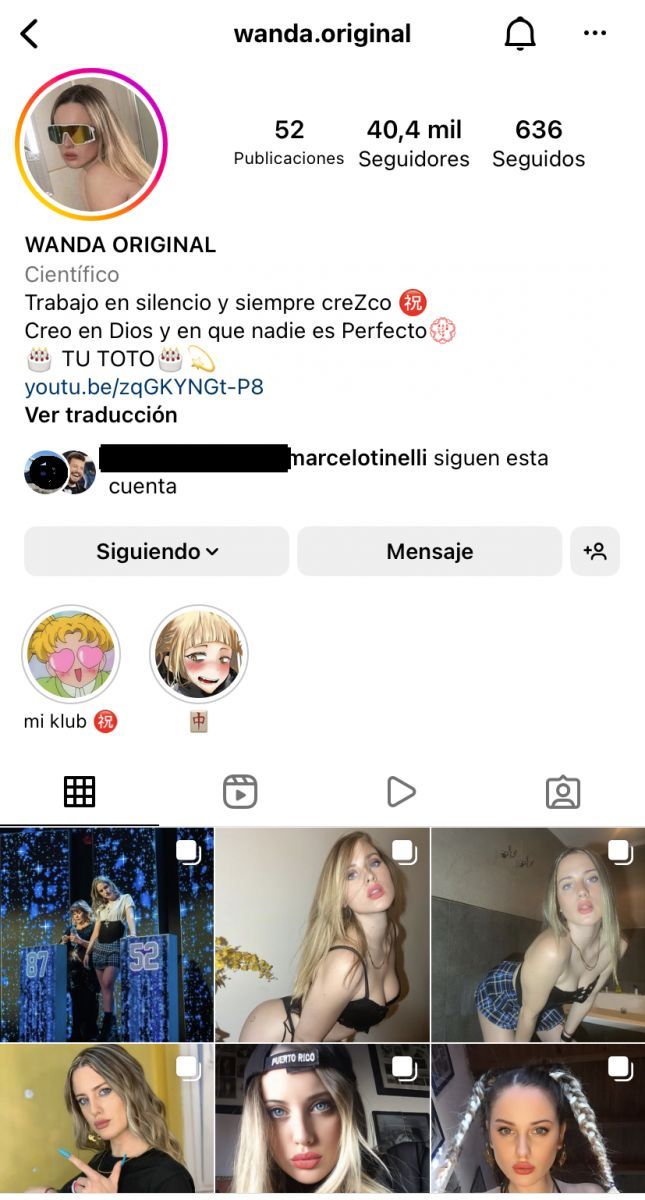Open the Puerto Rico cap post
This screenshot has width=645, height=1200.
click(322, 1120)
